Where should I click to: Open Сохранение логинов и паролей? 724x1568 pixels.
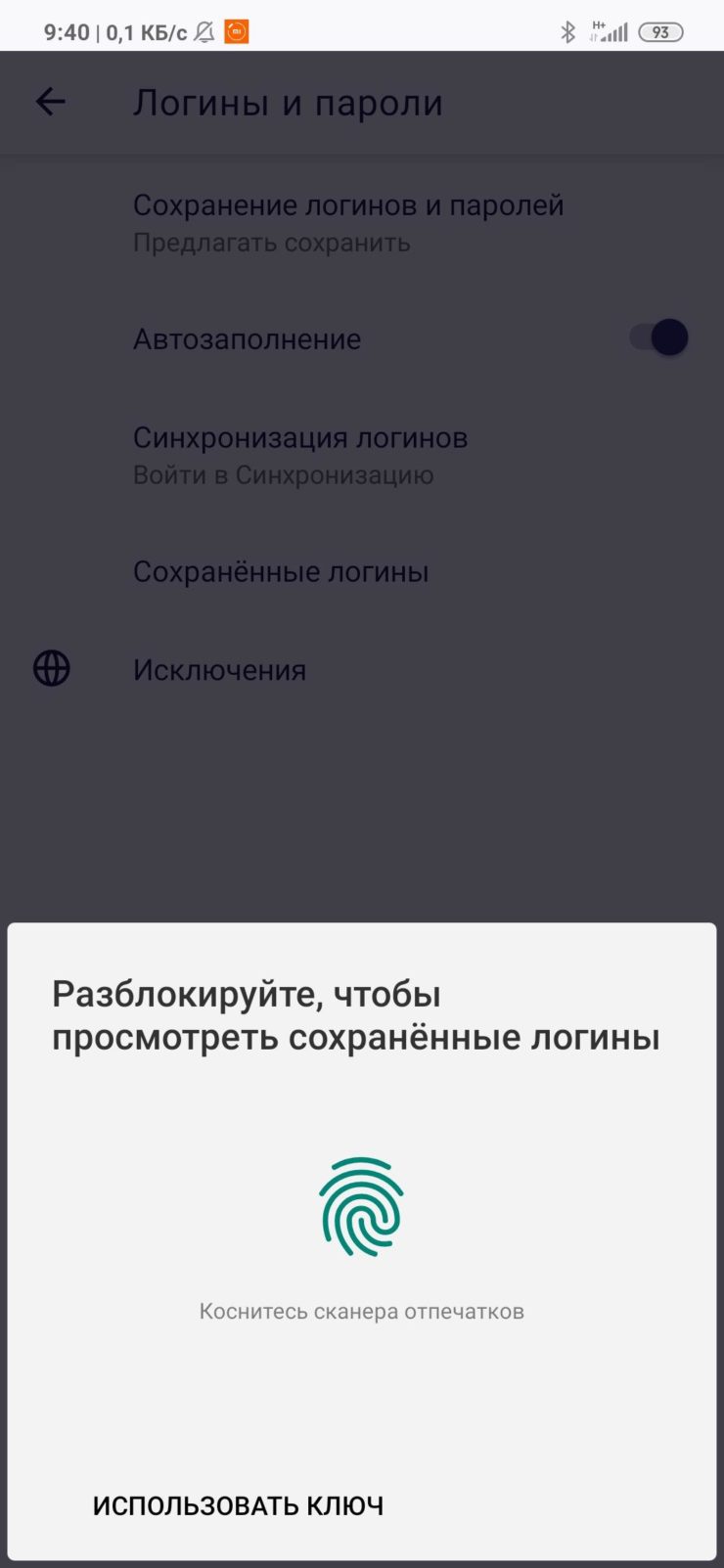(362, 224)
